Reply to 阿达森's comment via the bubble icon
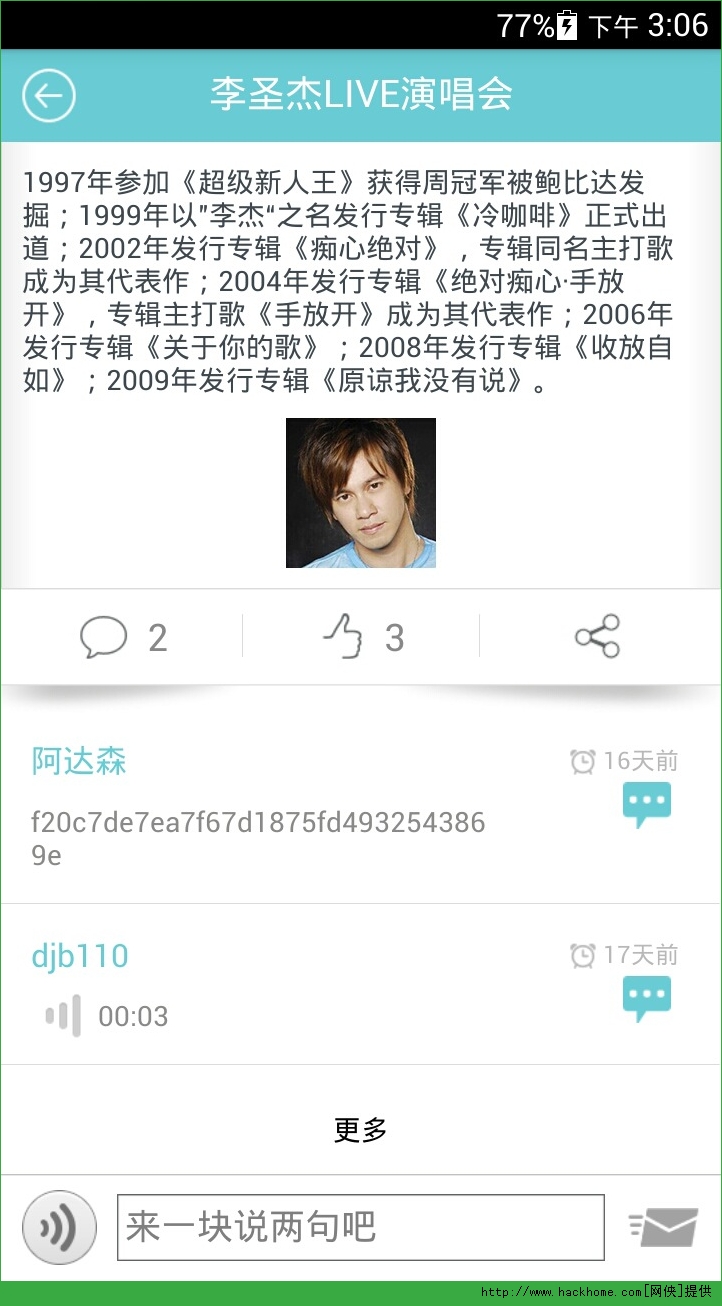This screenshot has width=722, height=1306. (646, 804)
